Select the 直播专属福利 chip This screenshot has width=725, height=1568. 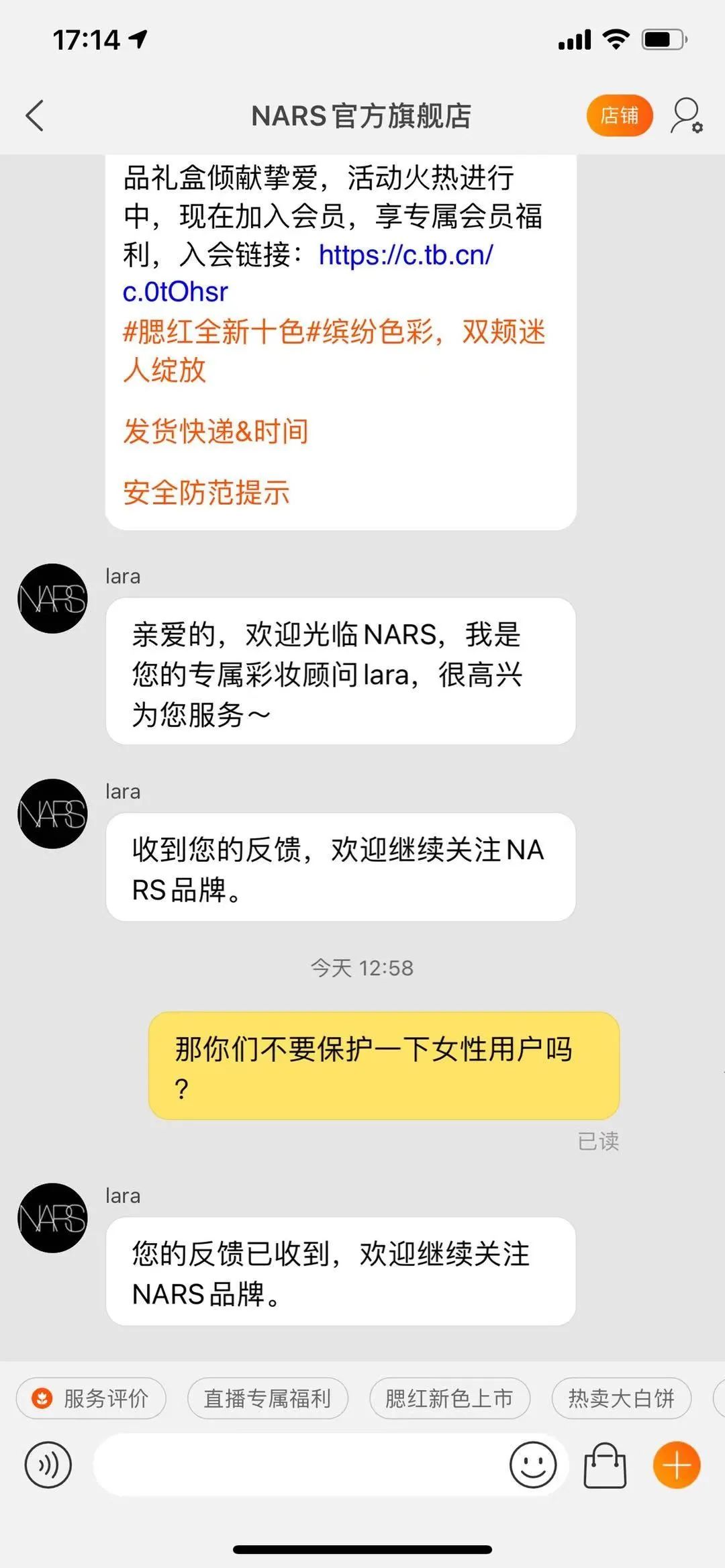268,1398
